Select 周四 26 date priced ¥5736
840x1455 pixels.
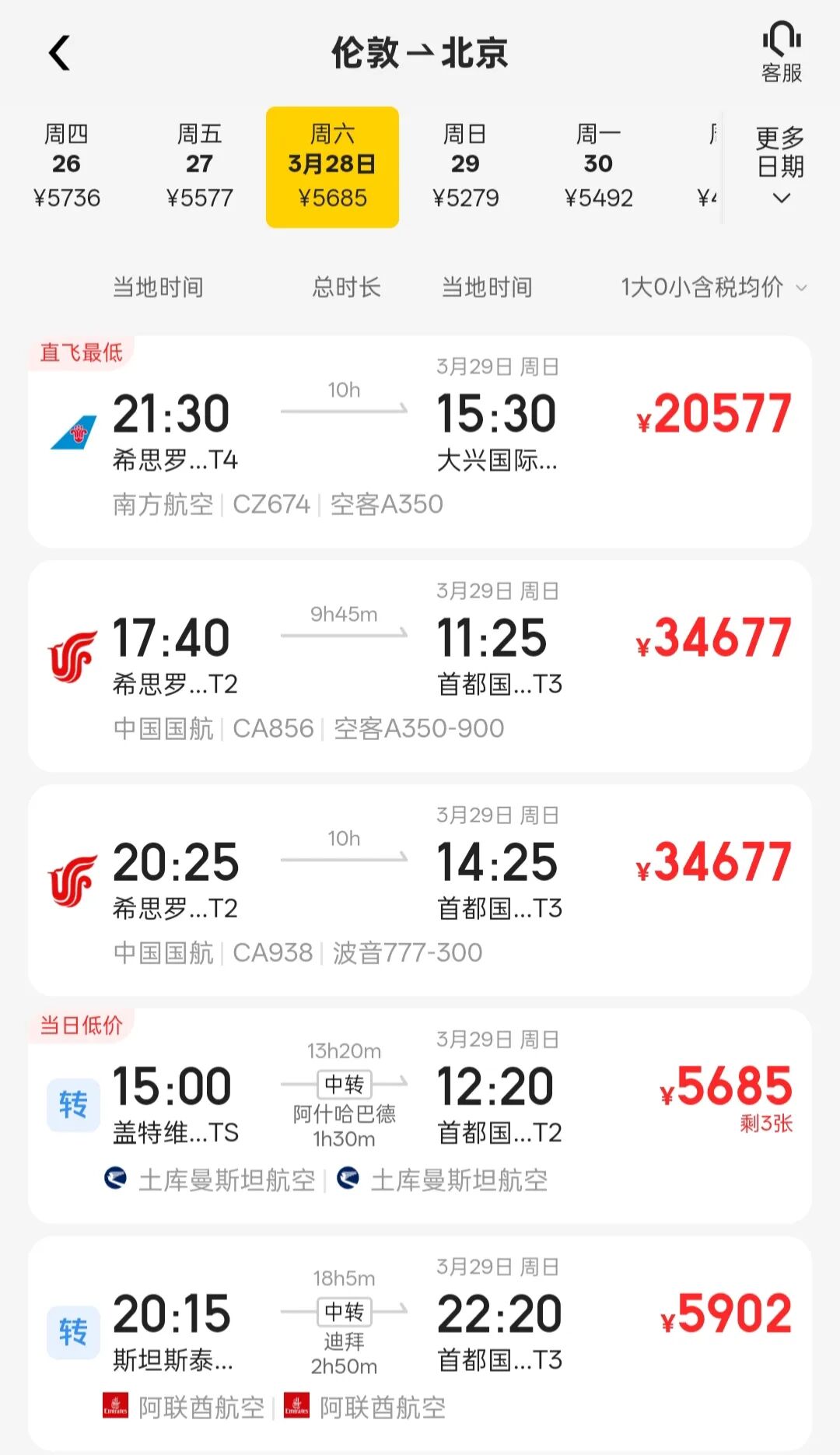66,167
